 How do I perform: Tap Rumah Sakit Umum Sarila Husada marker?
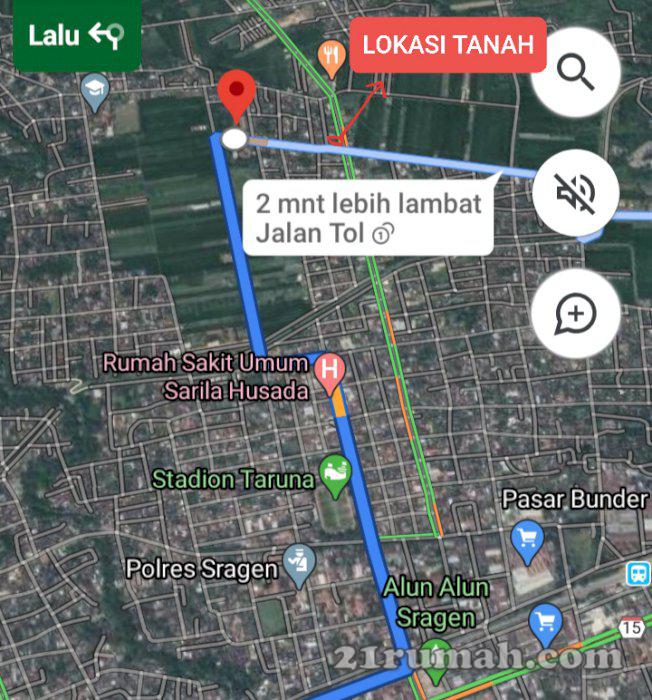329,371
